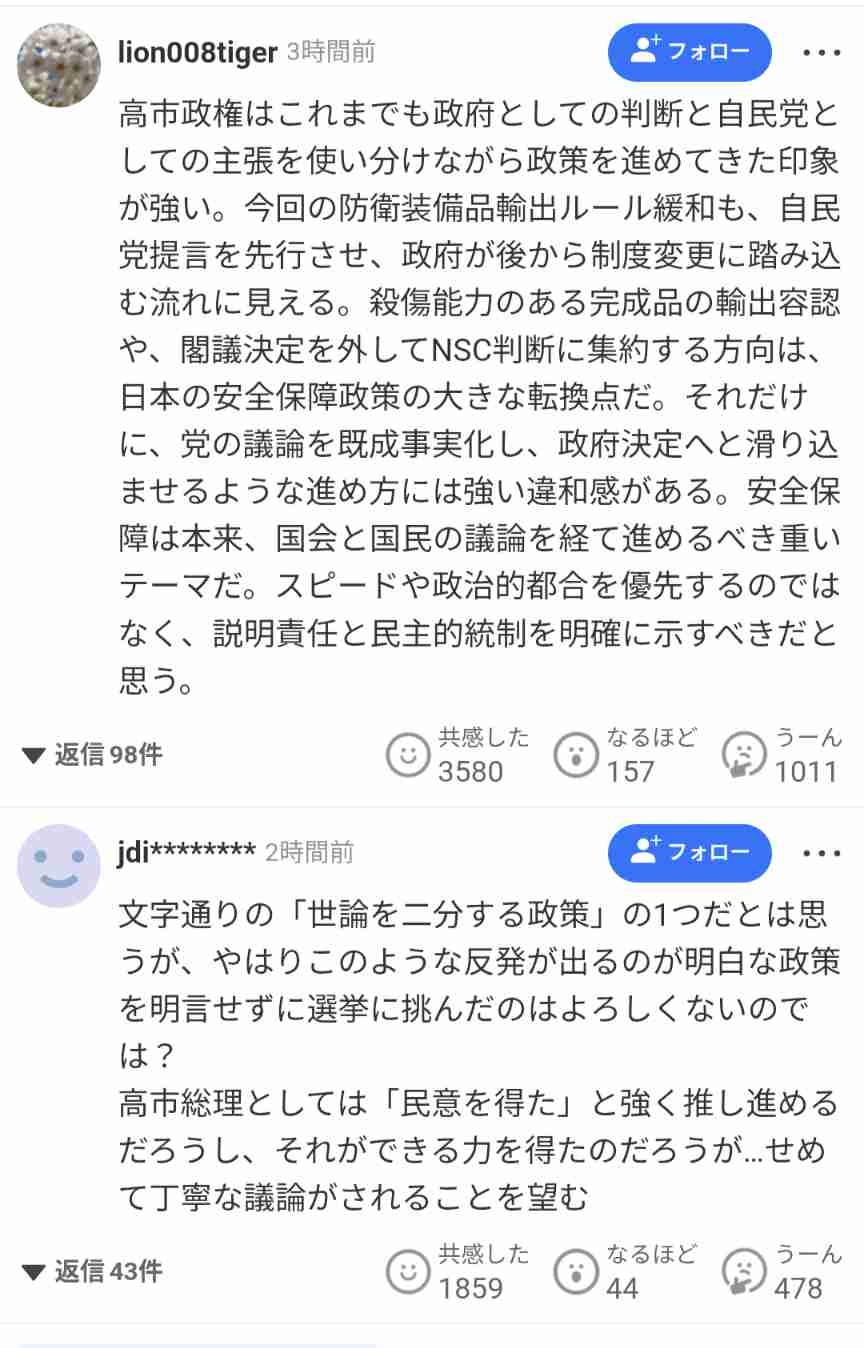The image size is (864, 1348).
Task: React なるほど to lion008tiger's comment
Action: (x=576, y=755)
